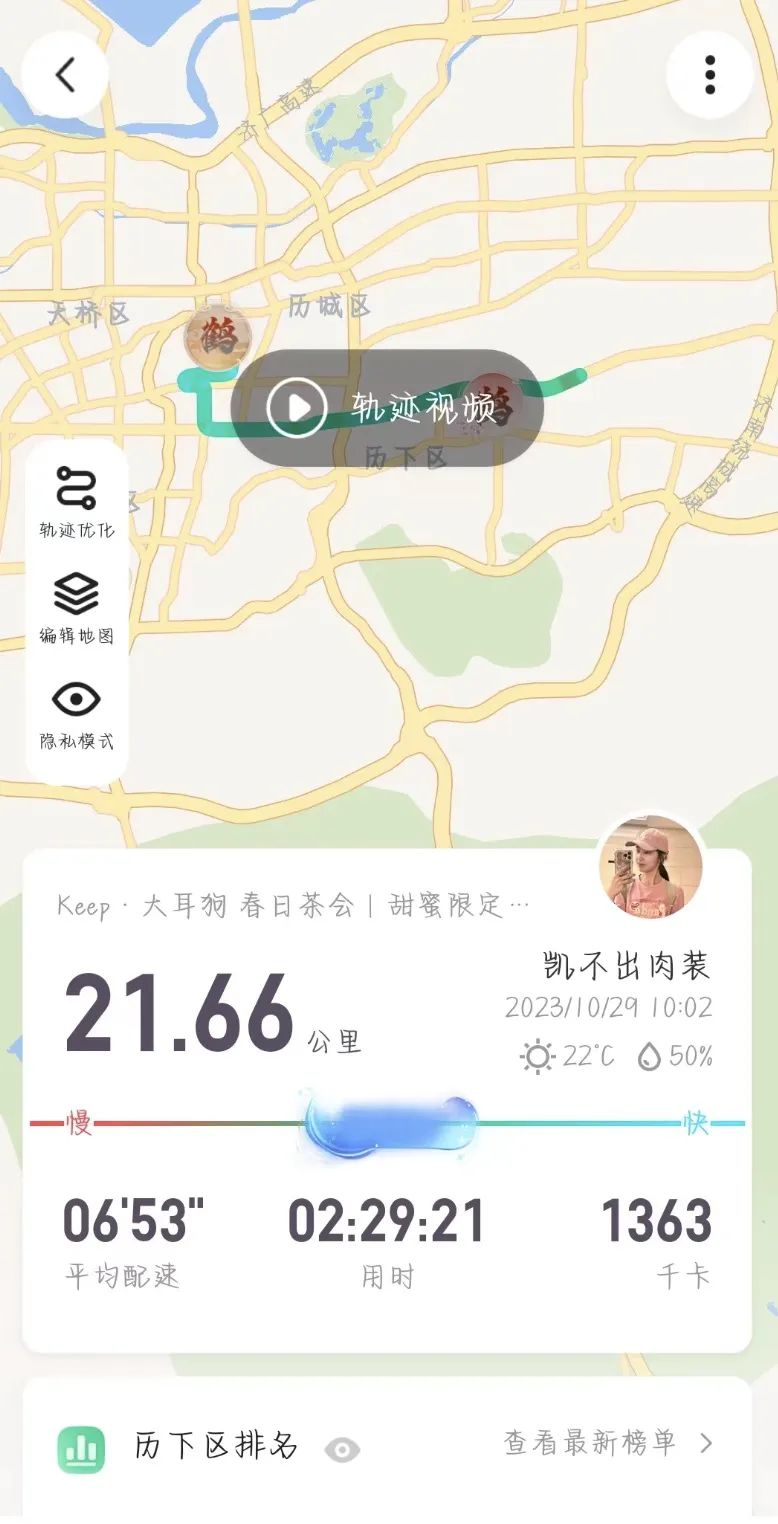
Task: Toggle visibility eye beside 历下区排名
Action: 342,1449
